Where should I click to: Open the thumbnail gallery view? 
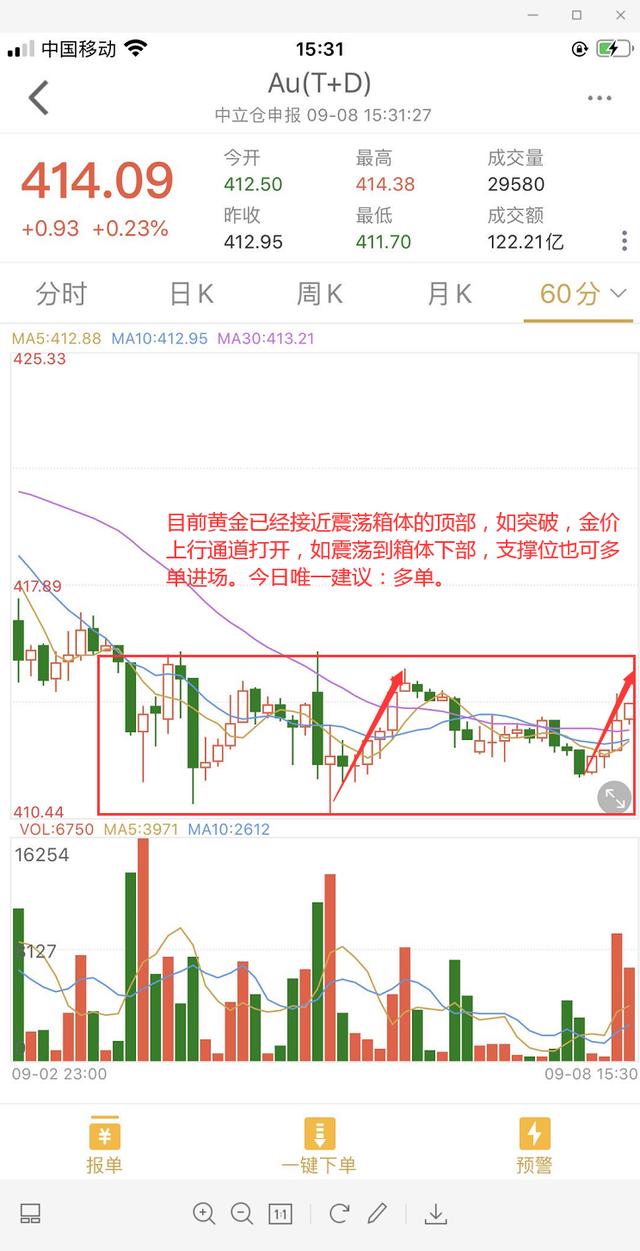[30, 1214]
